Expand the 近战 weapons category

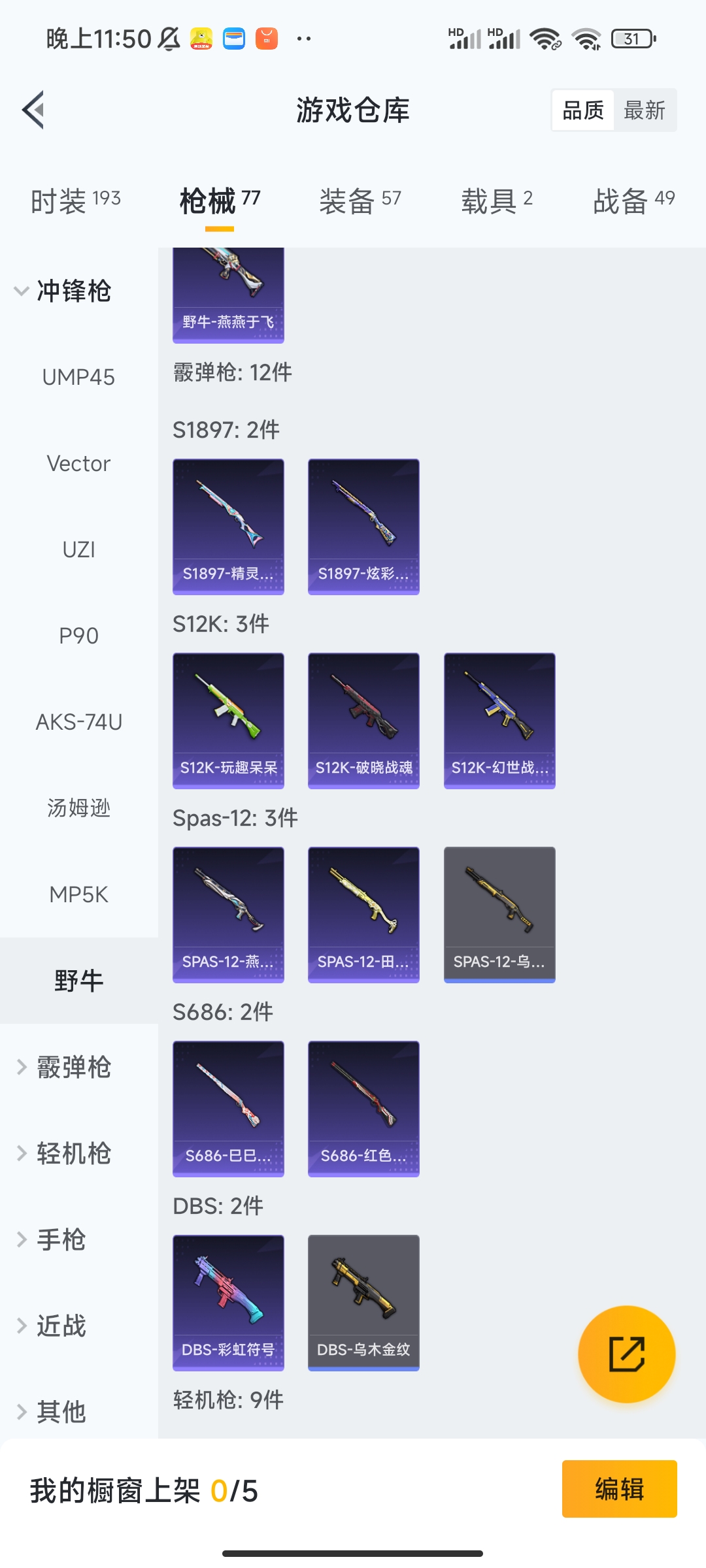(x=62, y=1325)
